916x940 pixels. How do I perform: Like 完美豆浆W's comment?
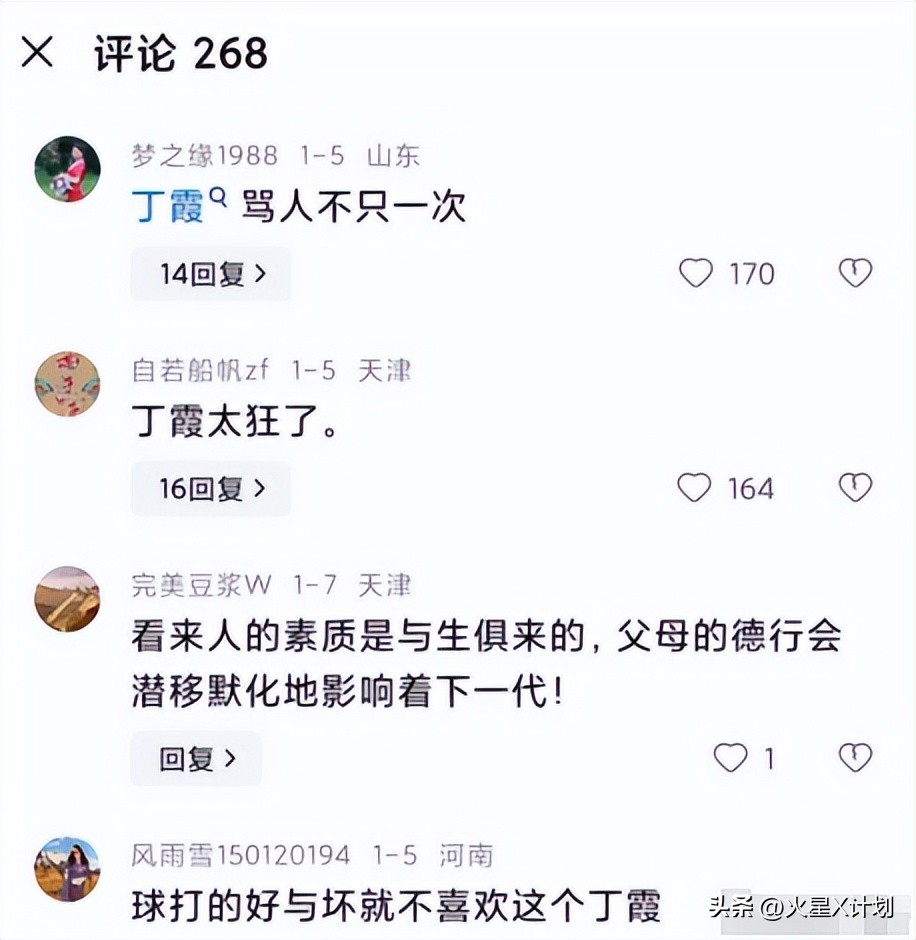[730, 759]
